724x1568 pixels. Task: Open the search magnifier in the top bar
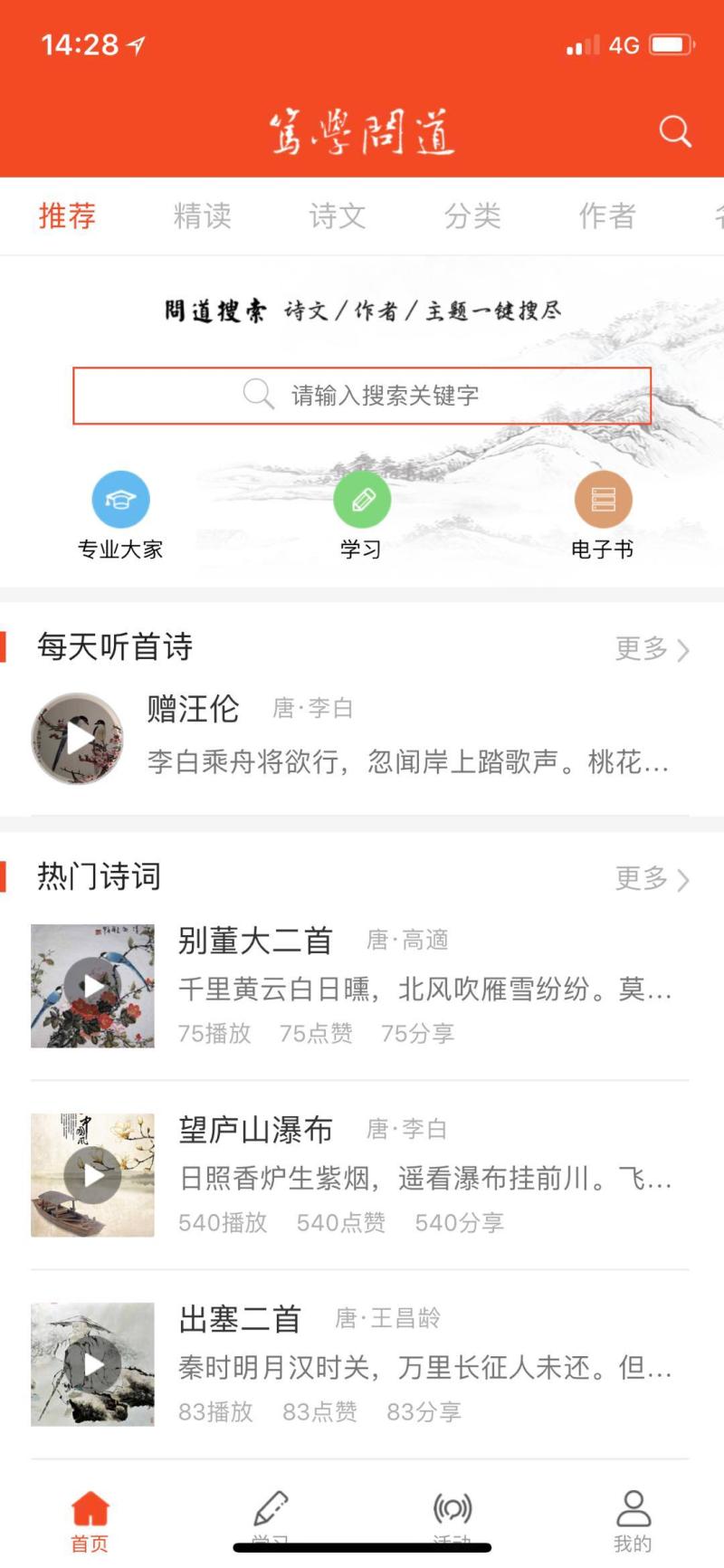pyautogui.click(x=675, y=132)
